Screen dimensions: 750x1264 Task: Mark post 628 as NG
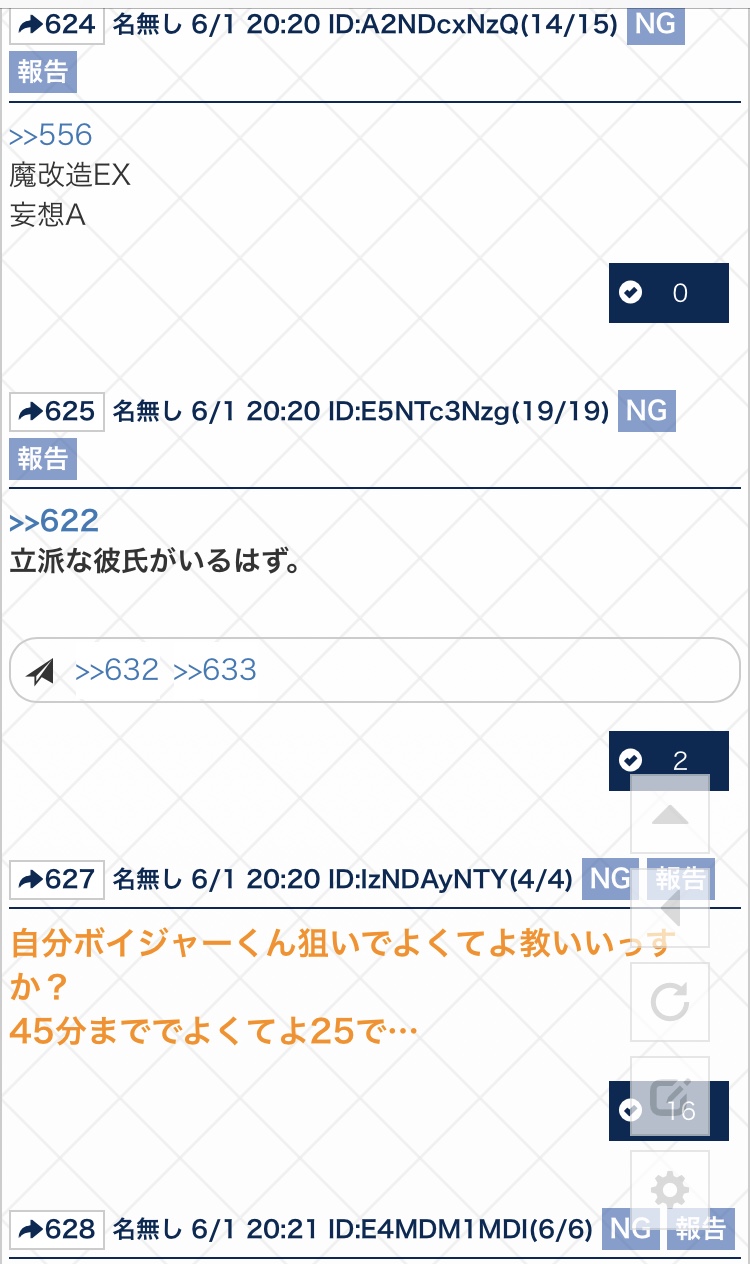tap(630, 1228)
